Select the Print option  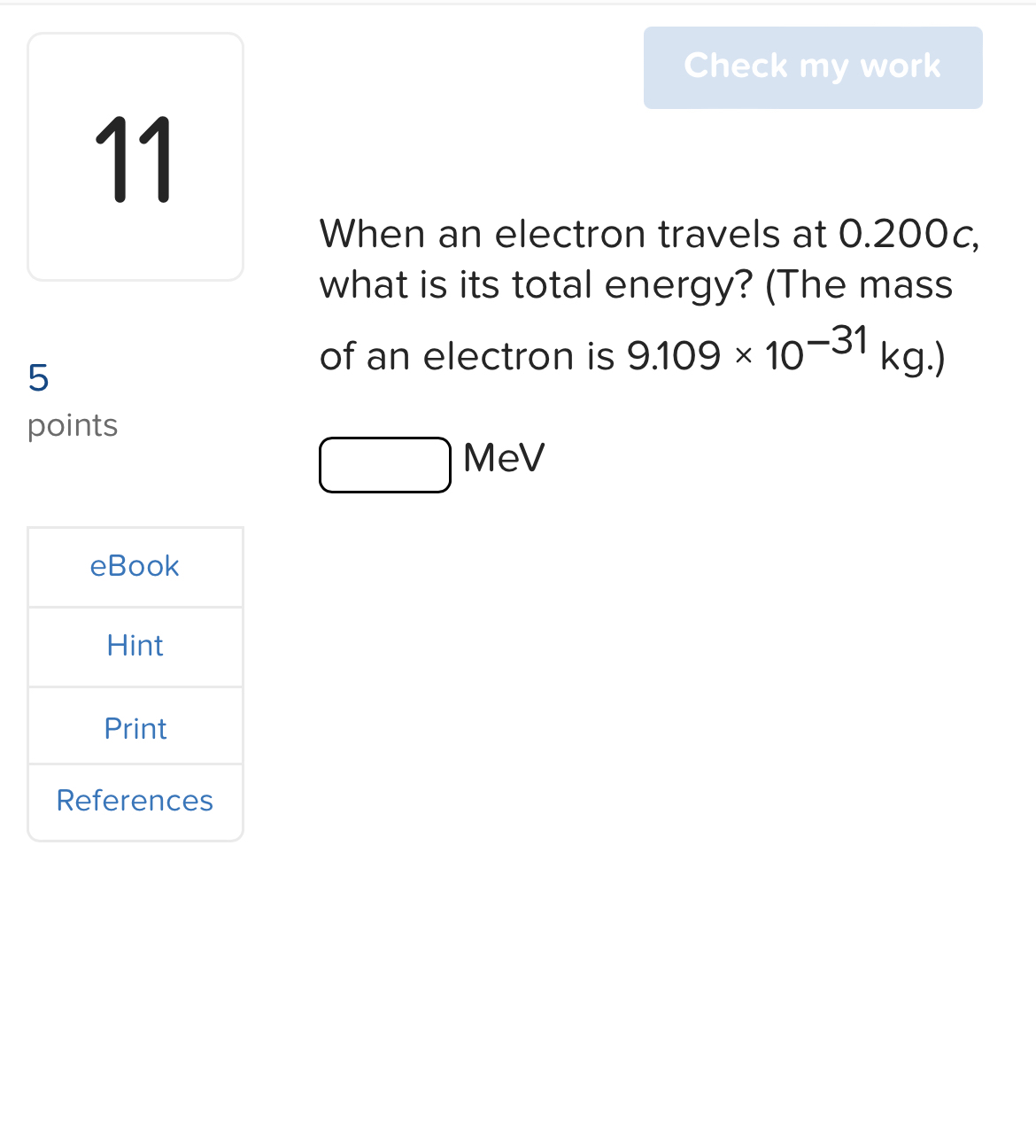135,728
